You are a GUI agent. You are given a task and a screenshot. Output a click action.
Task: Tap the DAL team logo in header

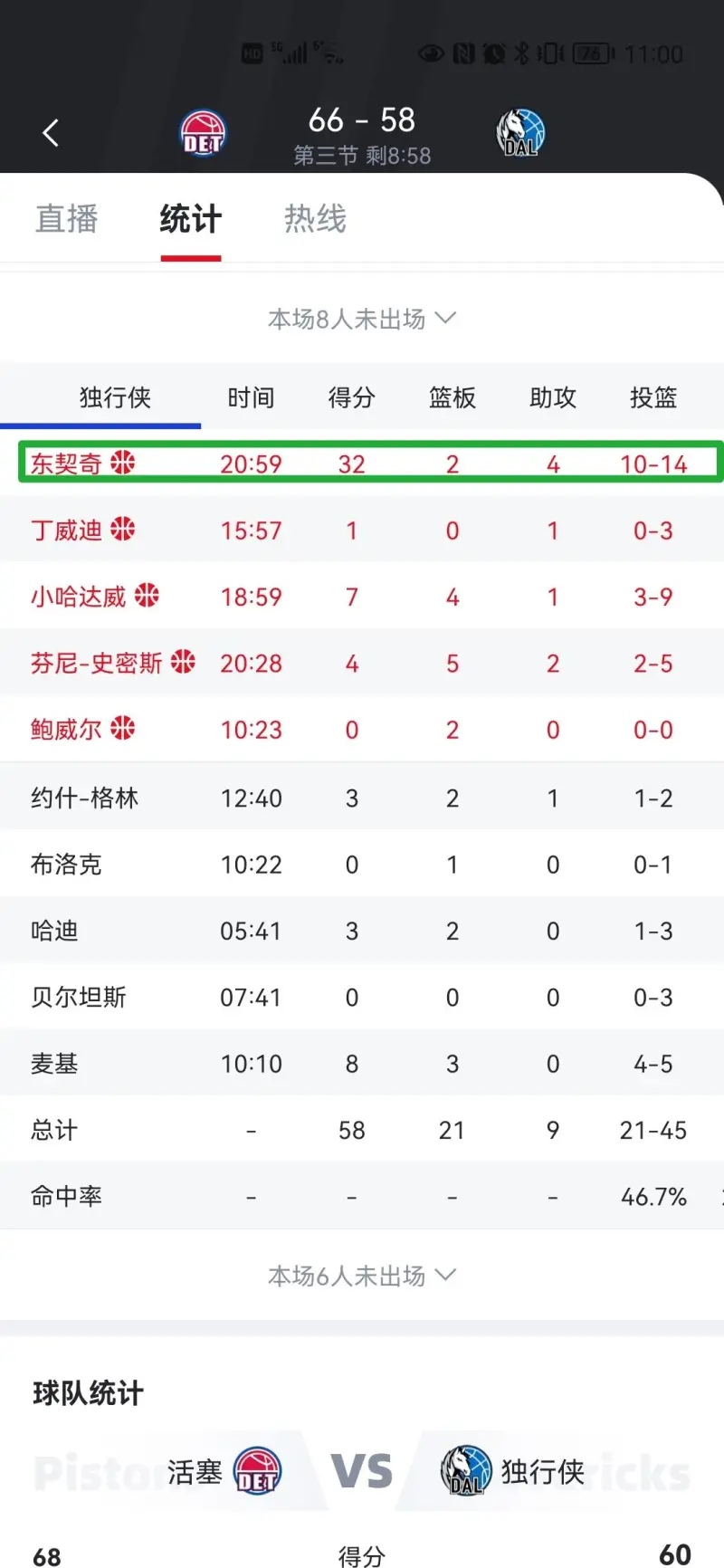click(521, 133)
